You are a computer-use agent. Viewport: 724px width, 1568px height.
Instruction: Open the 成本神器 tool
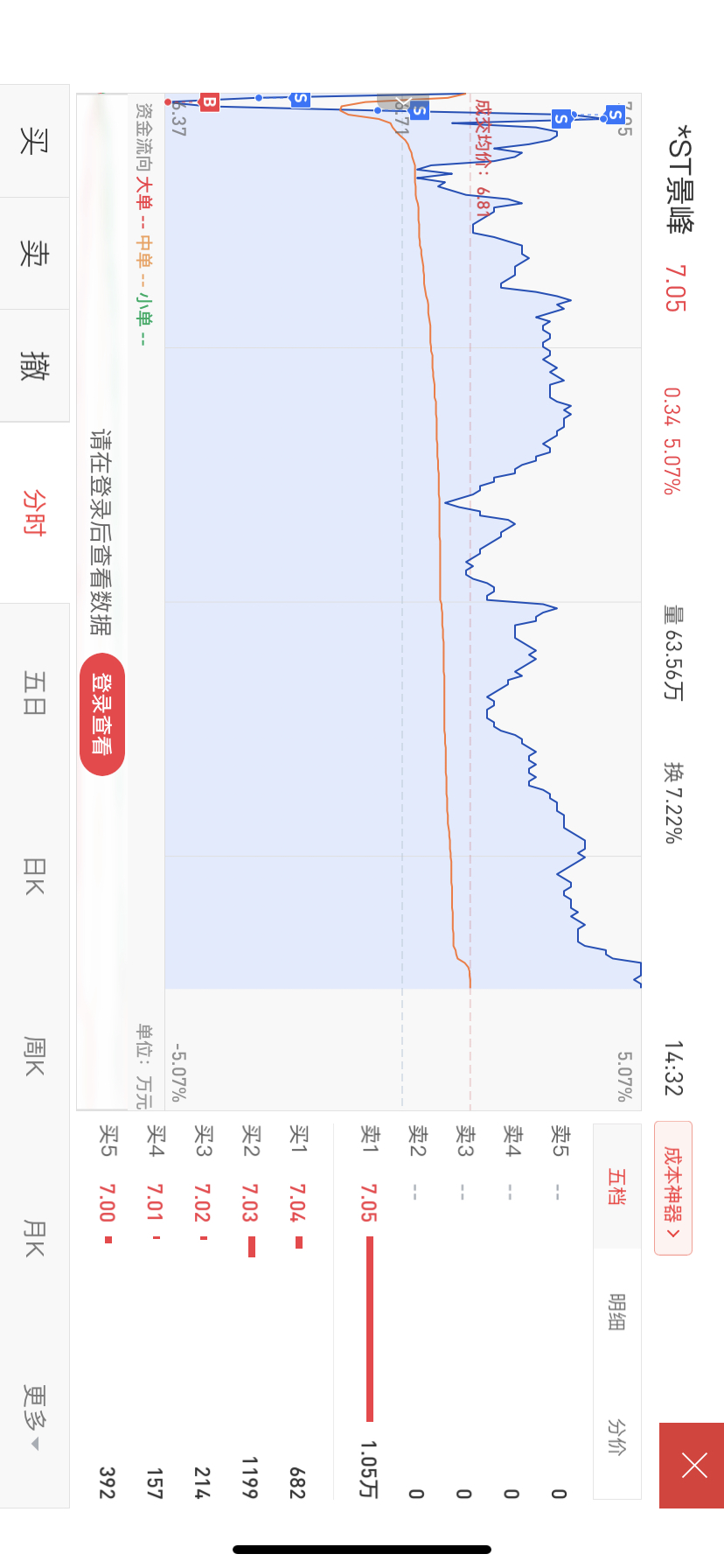pyautogui.click(x=672, y=1188)
